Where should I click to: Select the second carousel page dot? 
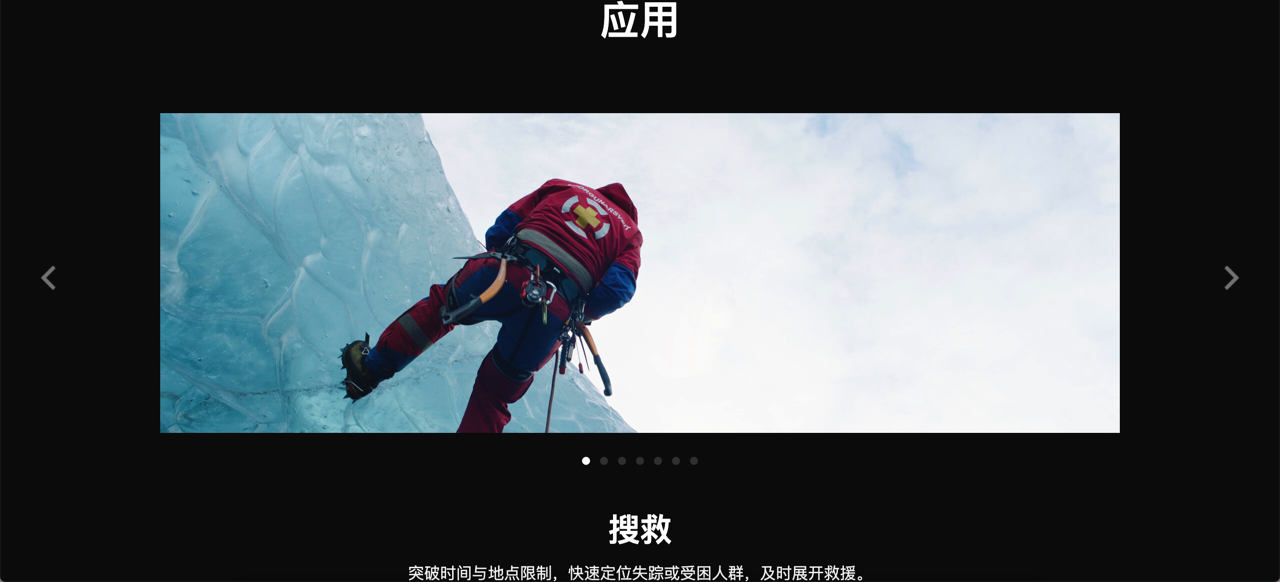pyautogui.click(x=604, y=461)
